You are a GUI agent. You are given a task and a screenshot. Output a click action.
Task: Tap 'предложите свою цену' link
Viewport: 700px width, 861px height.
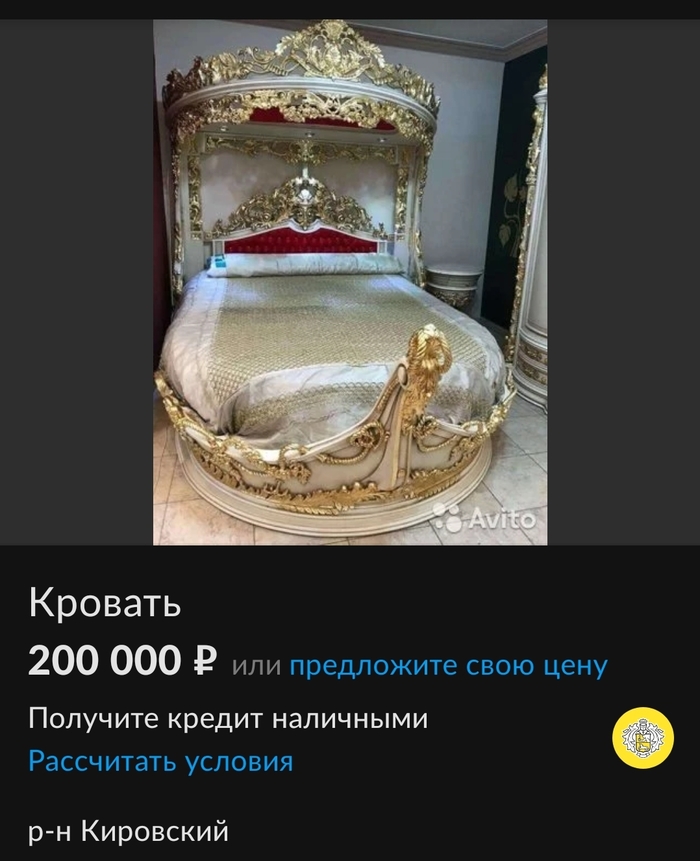pyautogui.click(x=448, y=665)
